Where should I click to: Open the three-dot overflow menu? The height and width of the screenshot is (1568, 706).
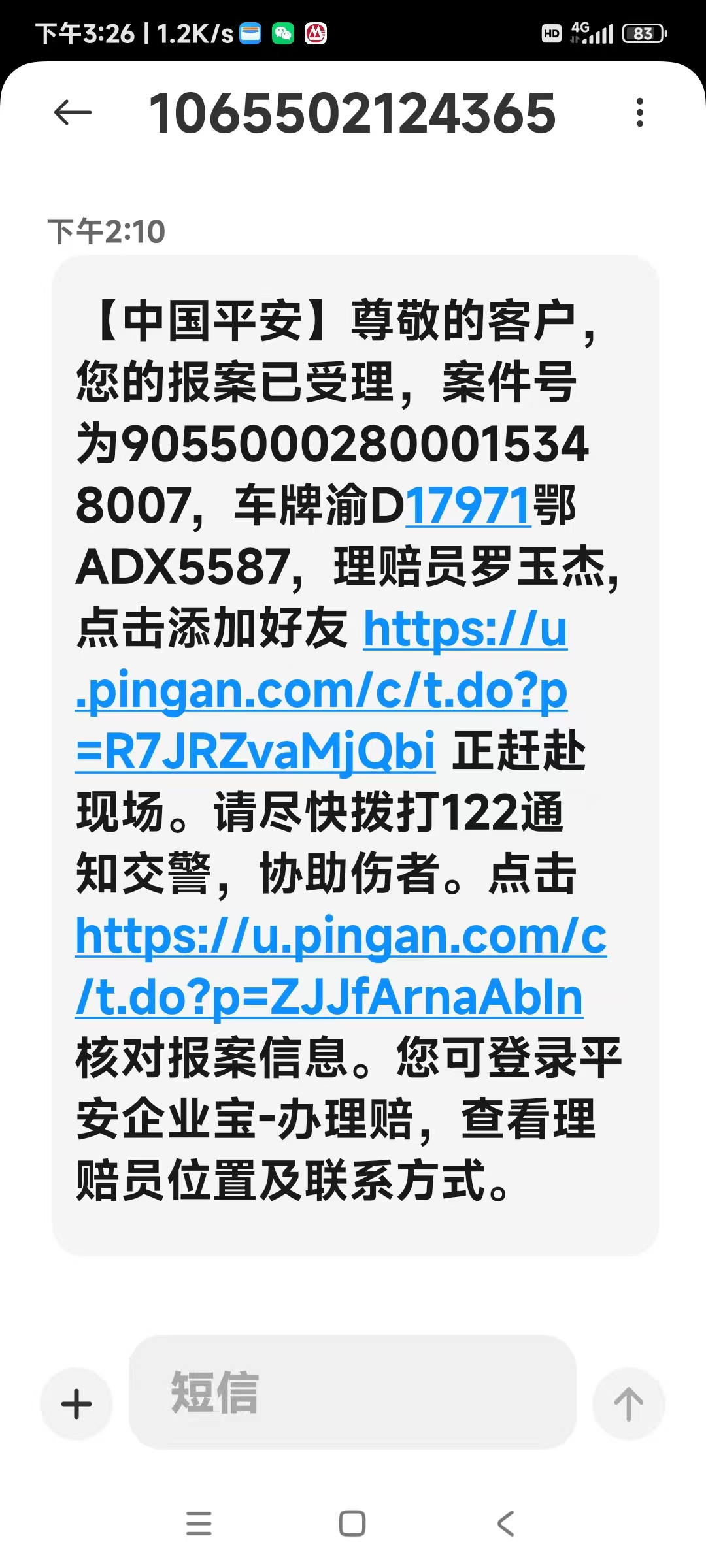(x=639, y=112)
